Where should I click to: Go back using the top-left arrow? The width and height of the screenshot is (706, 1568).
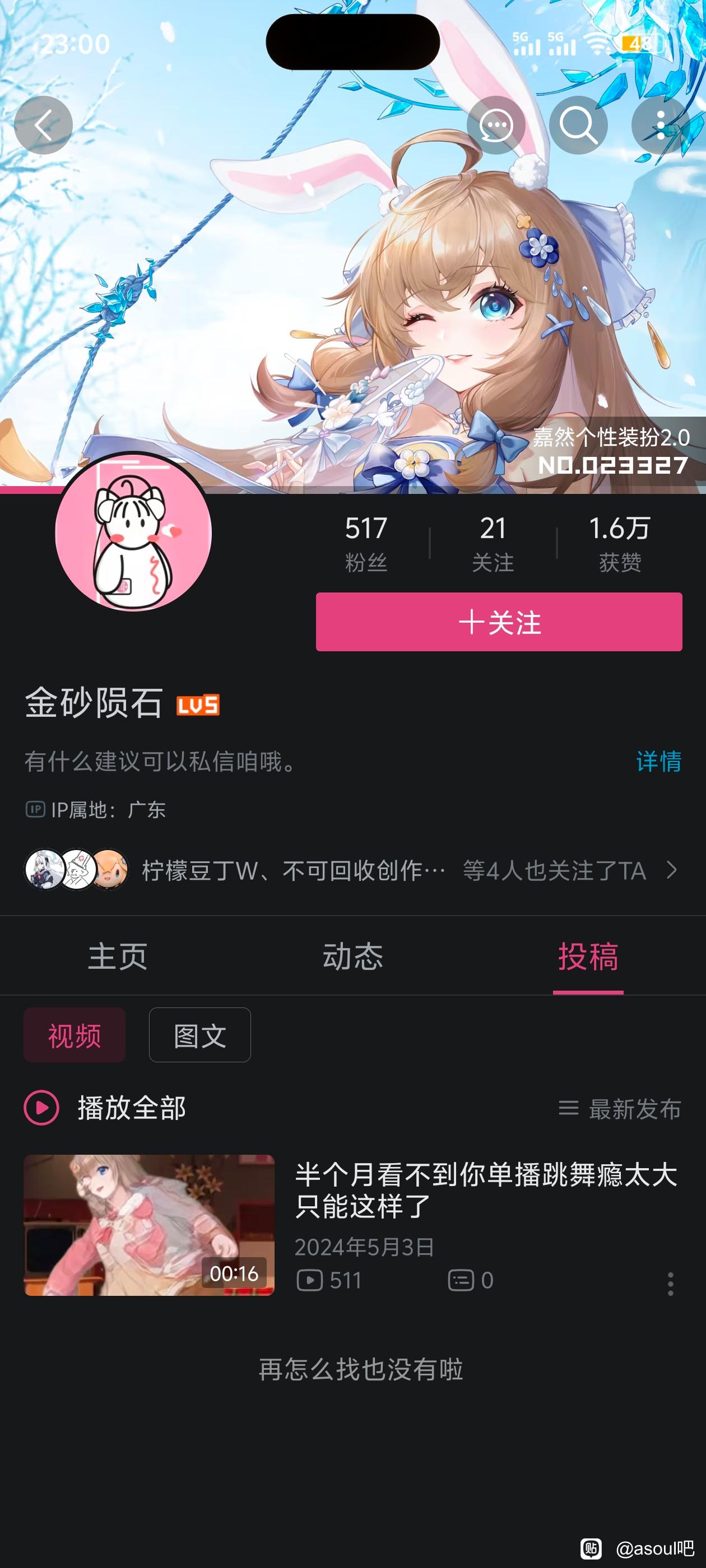pos(43,125)
